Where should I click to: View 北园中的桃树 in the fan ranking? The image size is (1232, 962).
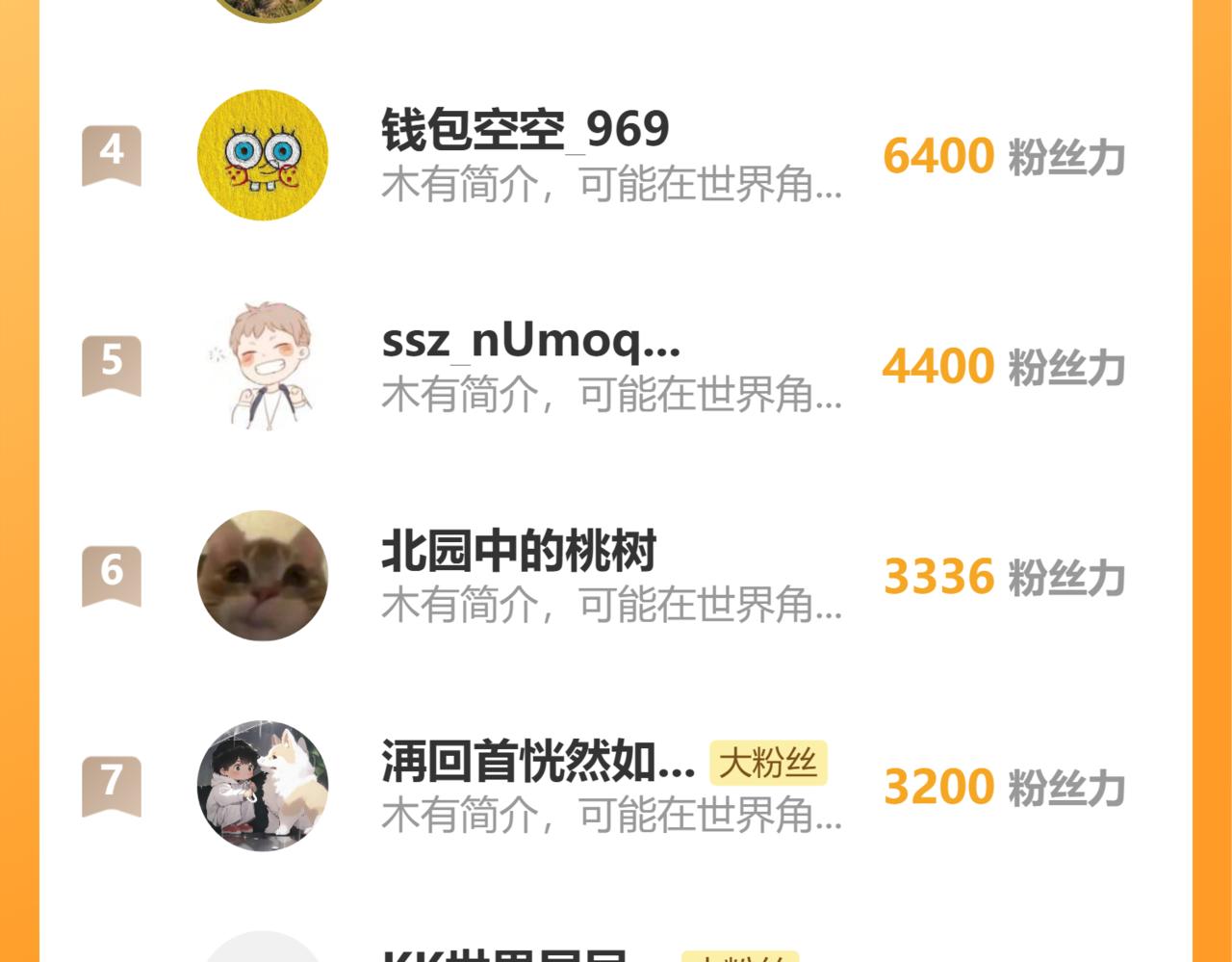click(519, 552)
